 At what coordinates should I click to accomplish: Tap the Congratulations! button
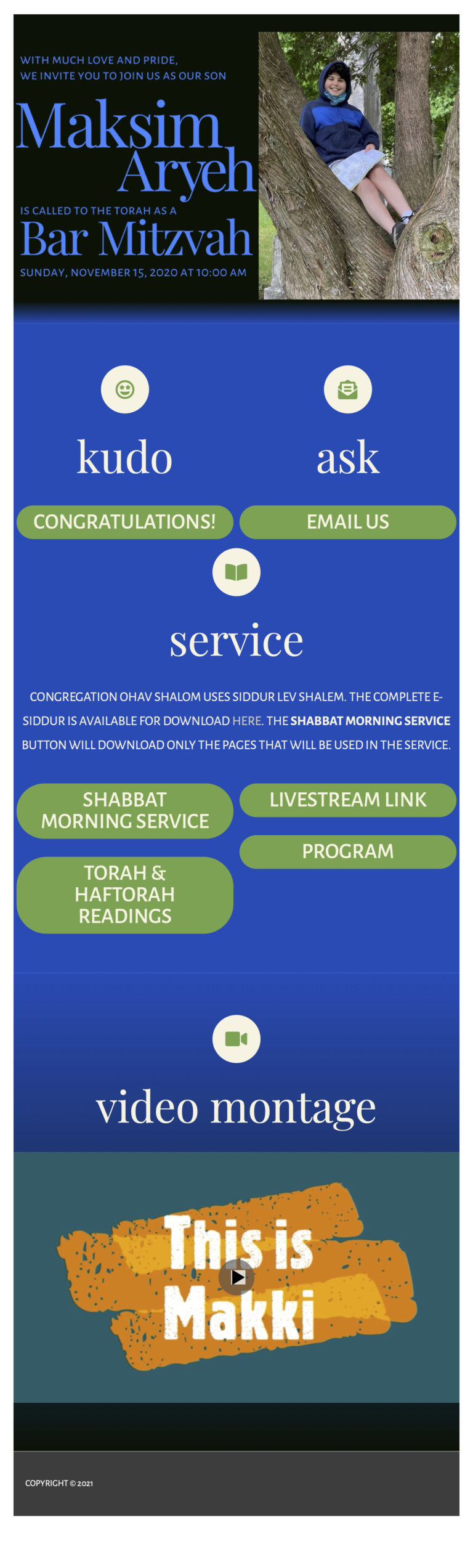[124, 522]
